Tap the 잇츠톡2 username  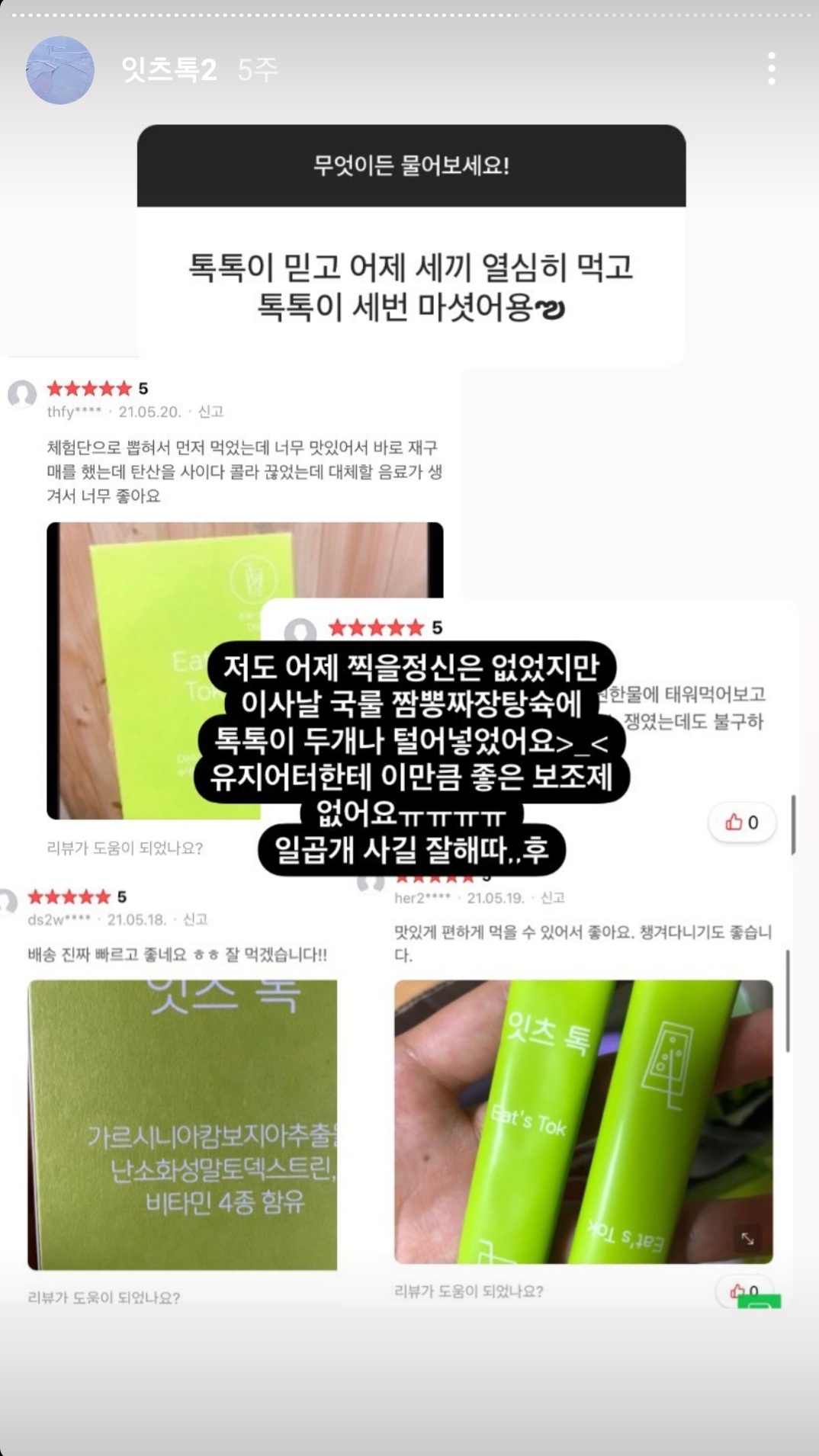click(x=169, y=70)
